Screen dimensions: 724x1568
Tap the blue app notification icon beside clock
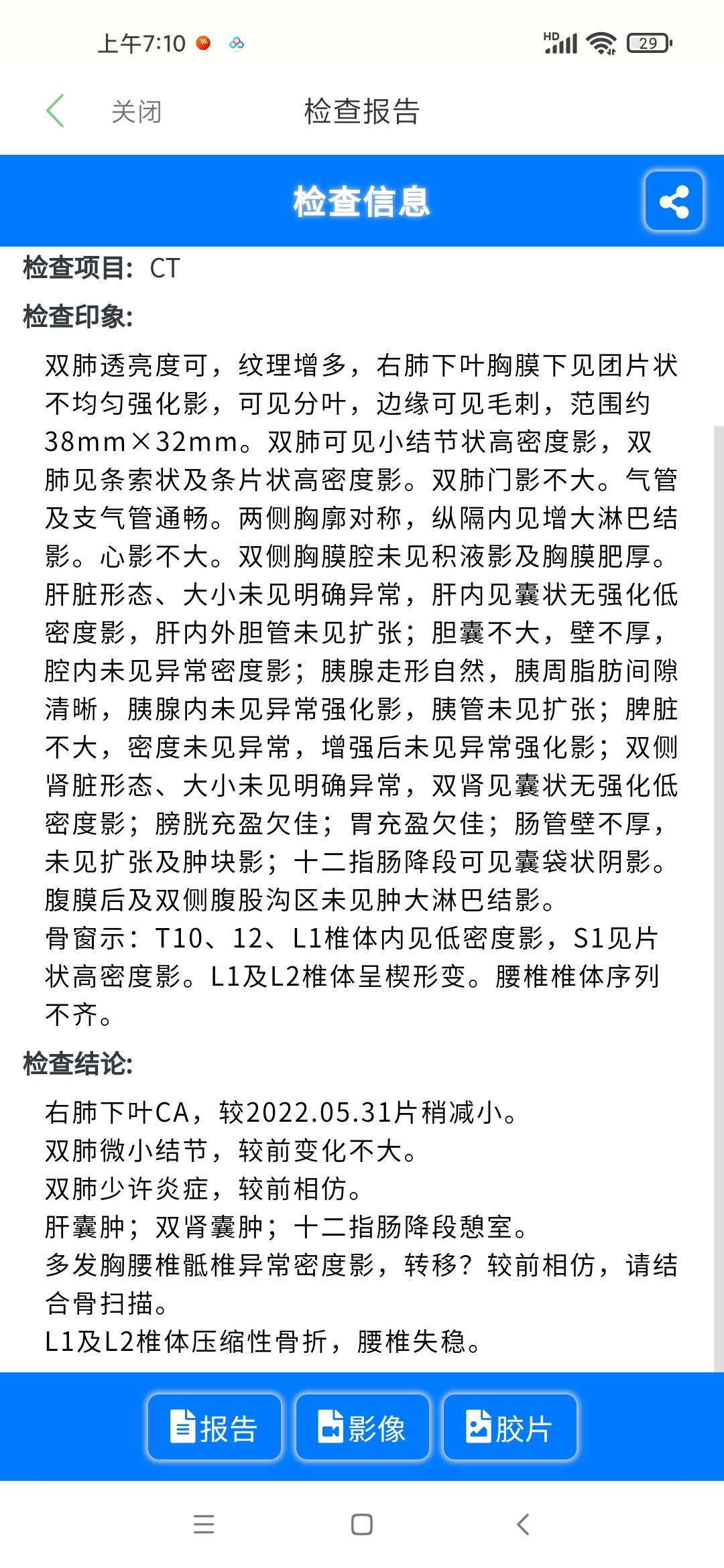click(236, 44)
